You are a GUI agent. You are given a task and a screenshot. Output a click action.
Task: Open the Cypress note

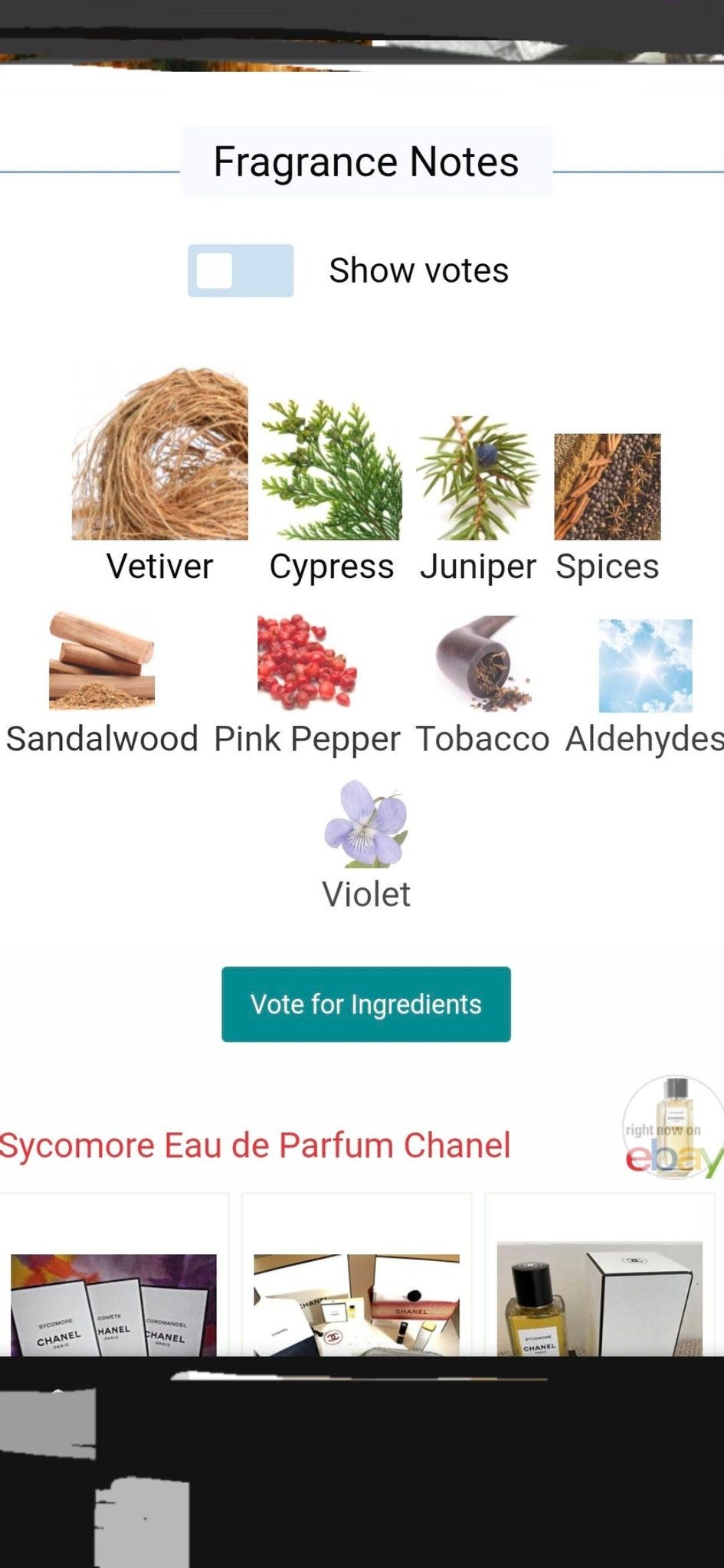332,492
